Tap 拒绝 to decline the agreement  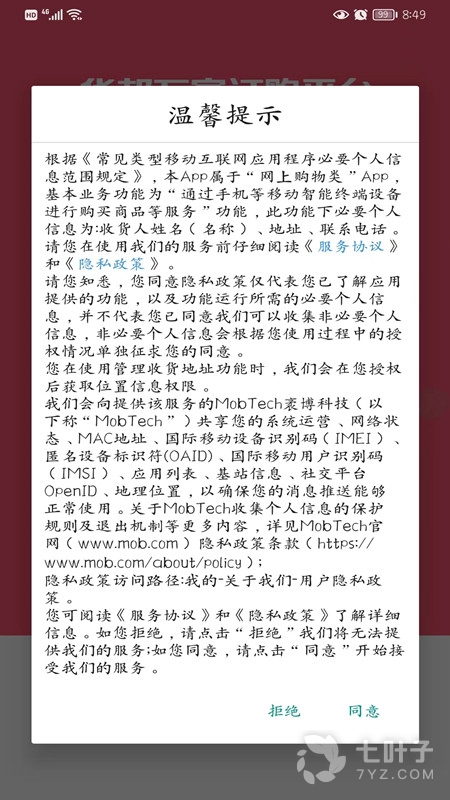(x=284, y=711)
